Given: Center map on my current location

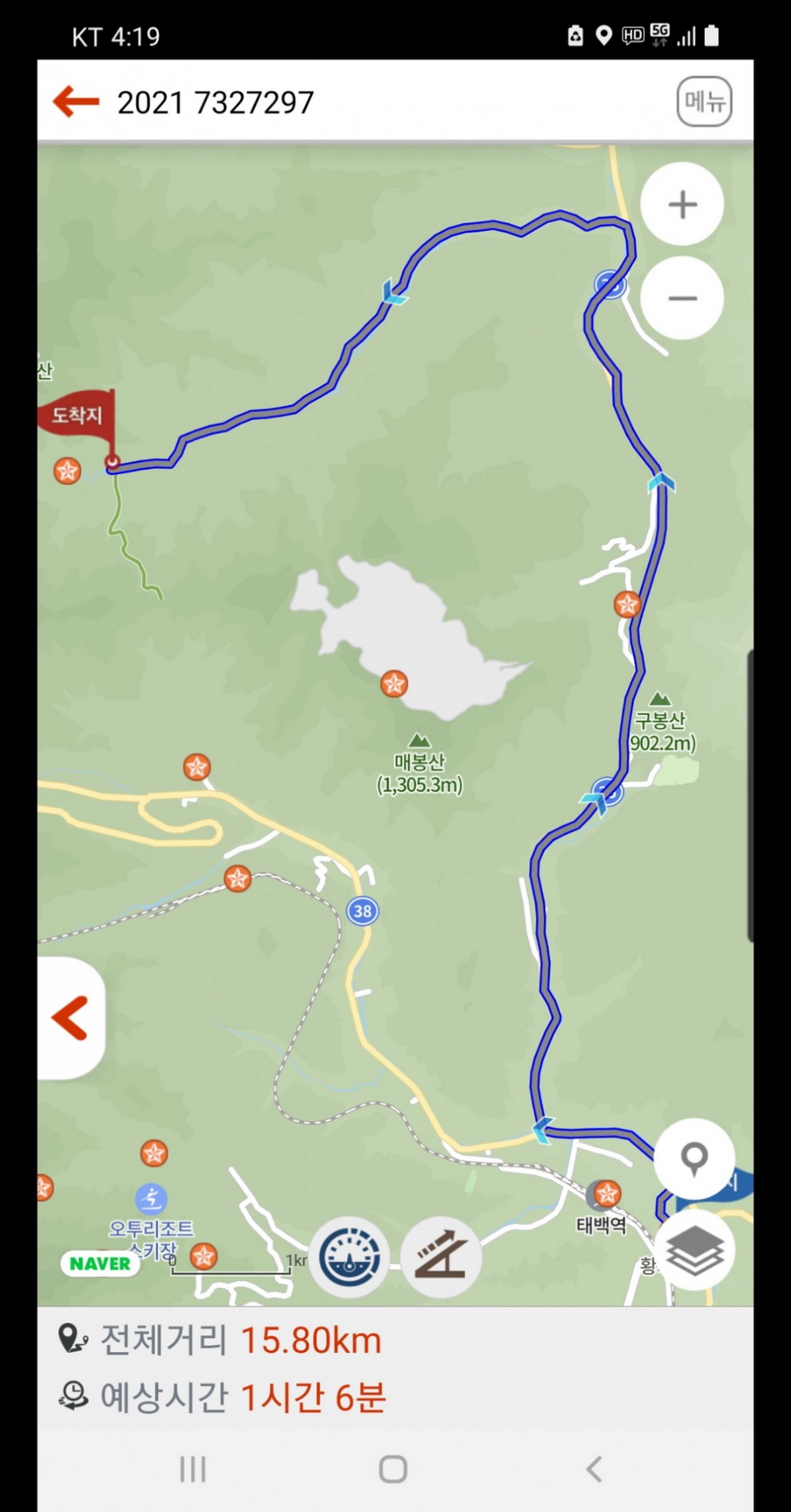Looking at the screenshot, I should [694, 1158].
